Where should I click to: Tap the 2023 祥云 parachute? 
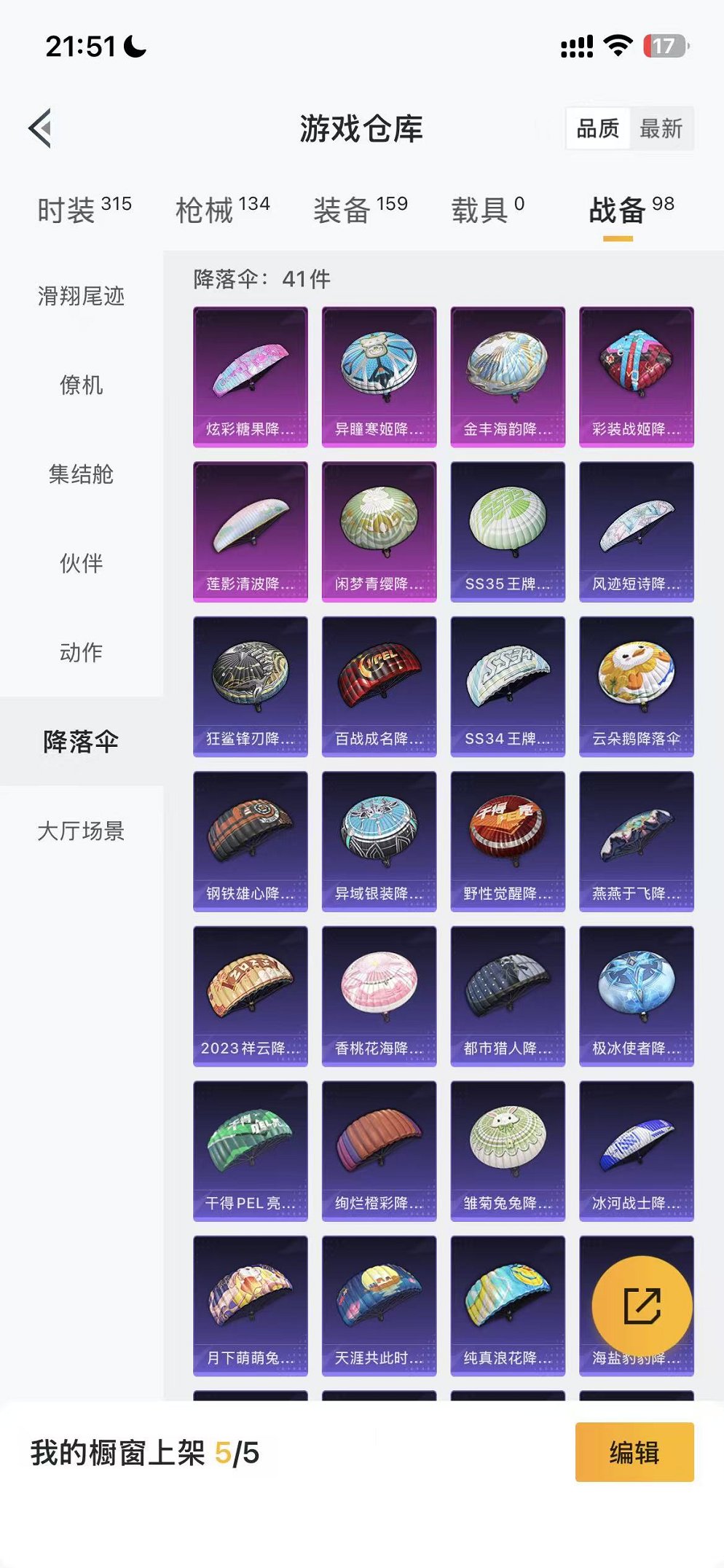(252, 997)
